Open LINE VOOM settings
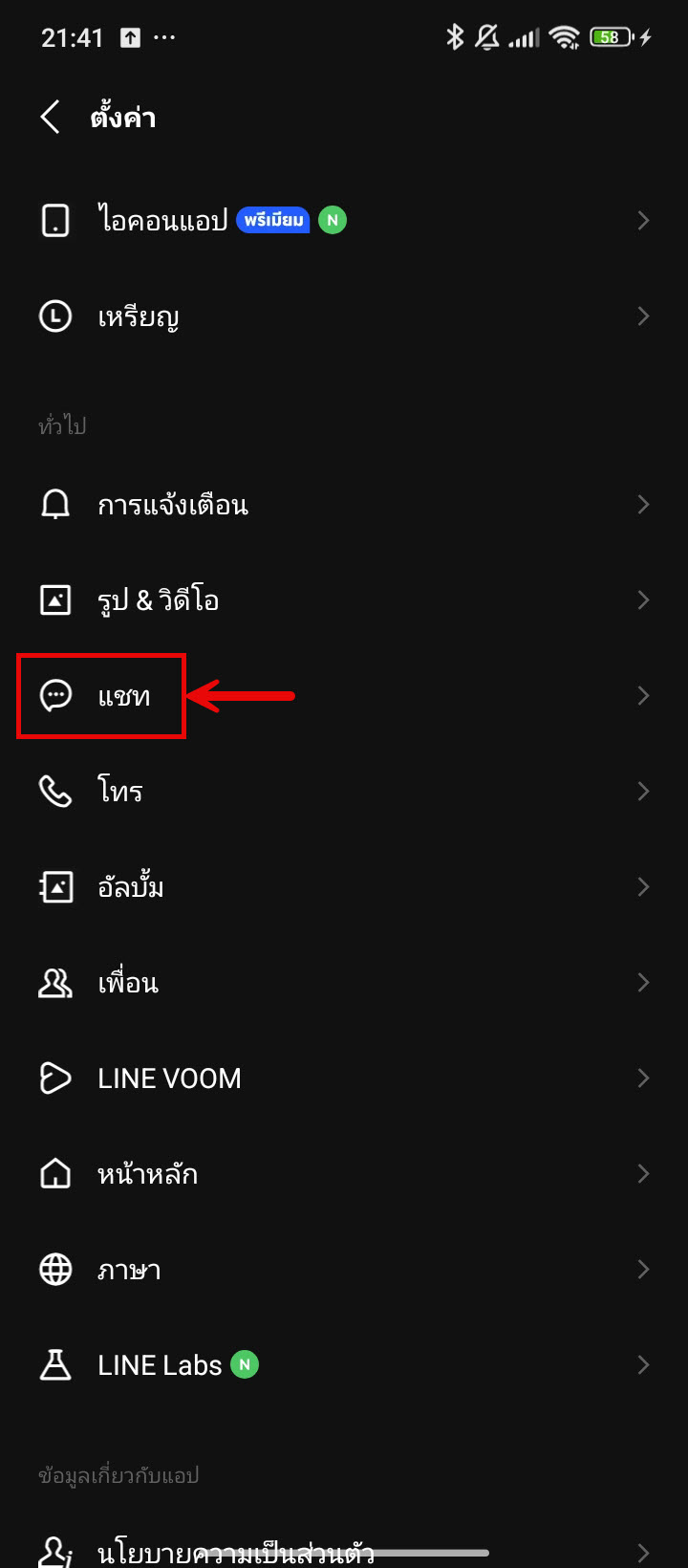This screenshot has width=688, height=1568. point(344,1078)
